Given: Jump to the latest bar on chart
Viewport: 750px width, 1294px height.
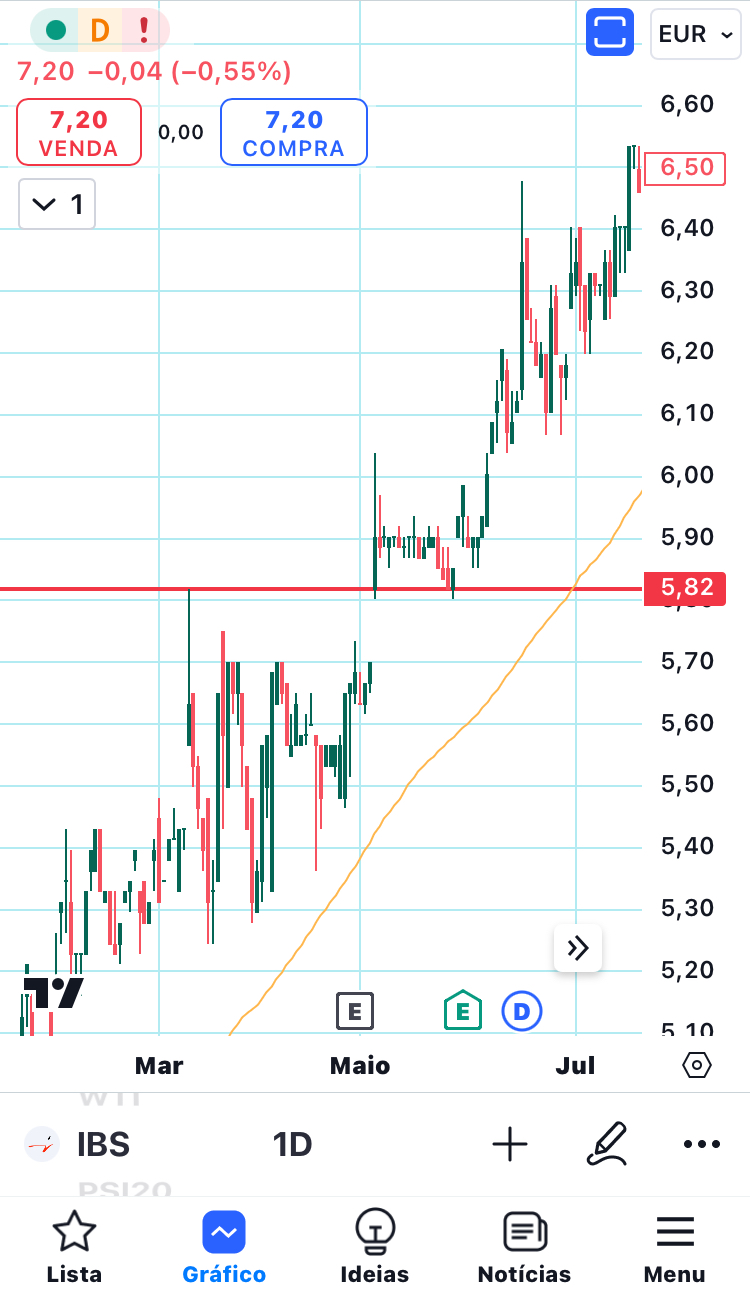Looking at the screenshot, I should tap(578, 948).
